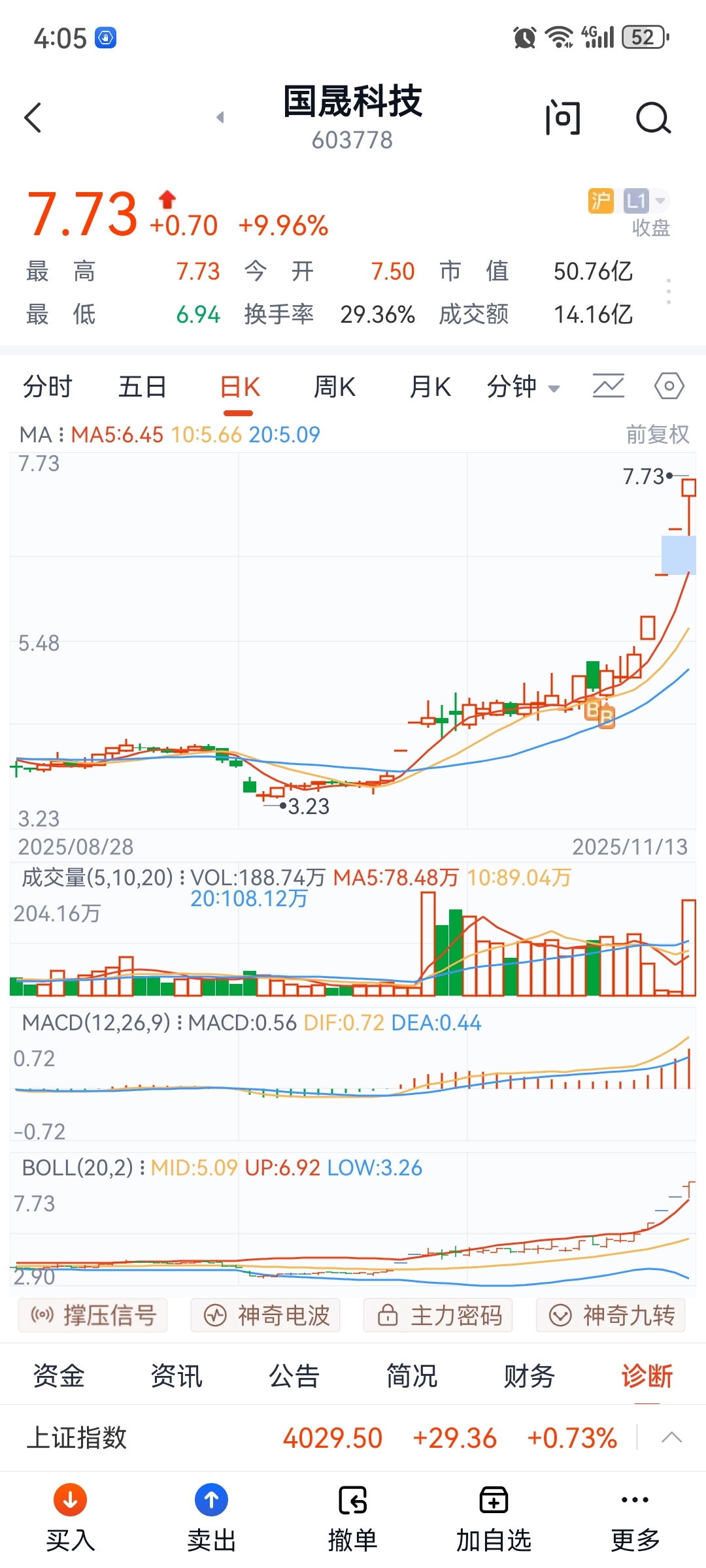Open chart settings hexagon icon
The width and height of the screenshot is (706, 1568).
669,386
